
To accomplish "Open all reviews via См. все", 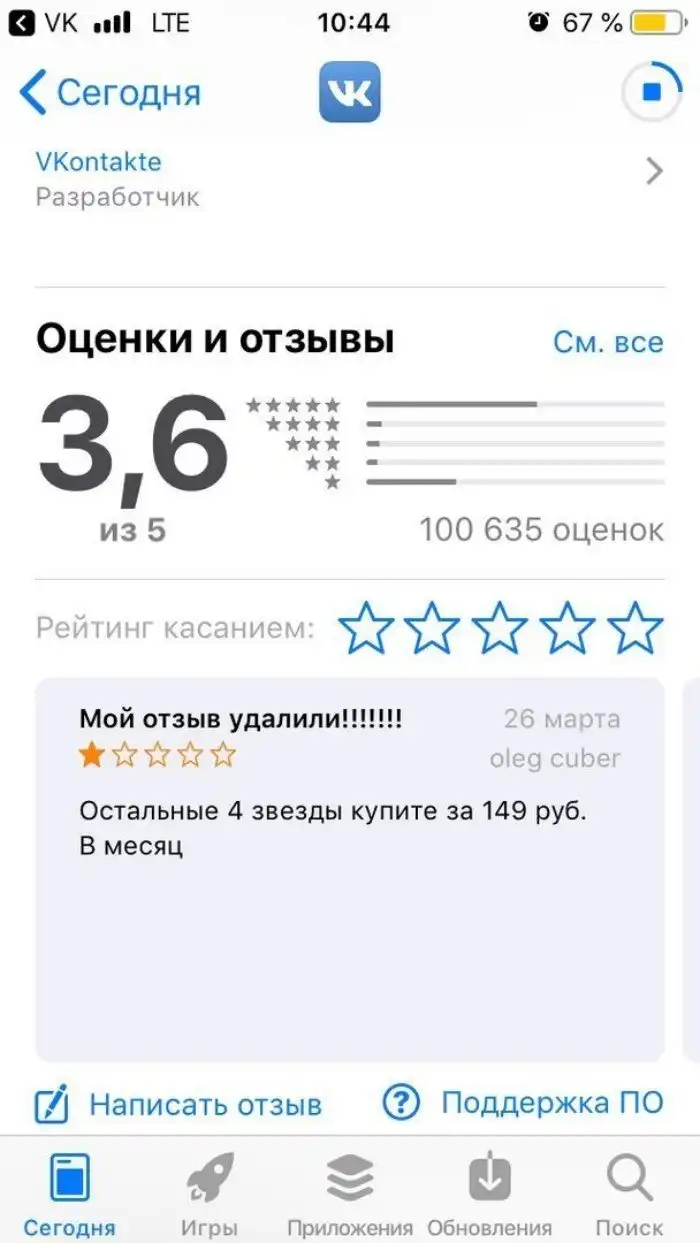I will [608, 342].
